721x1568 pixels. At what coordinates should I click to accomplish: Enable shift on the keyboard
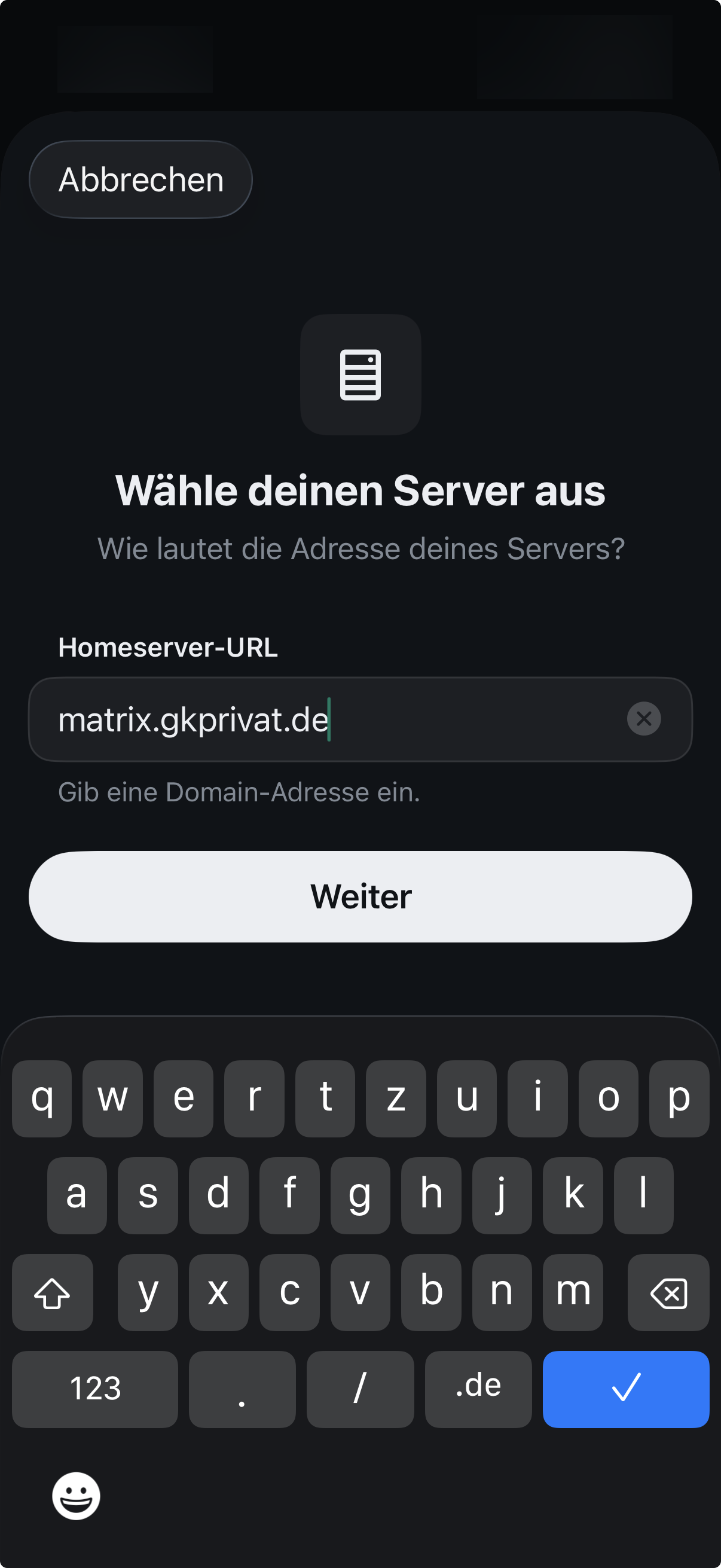tap(53, 1293)
